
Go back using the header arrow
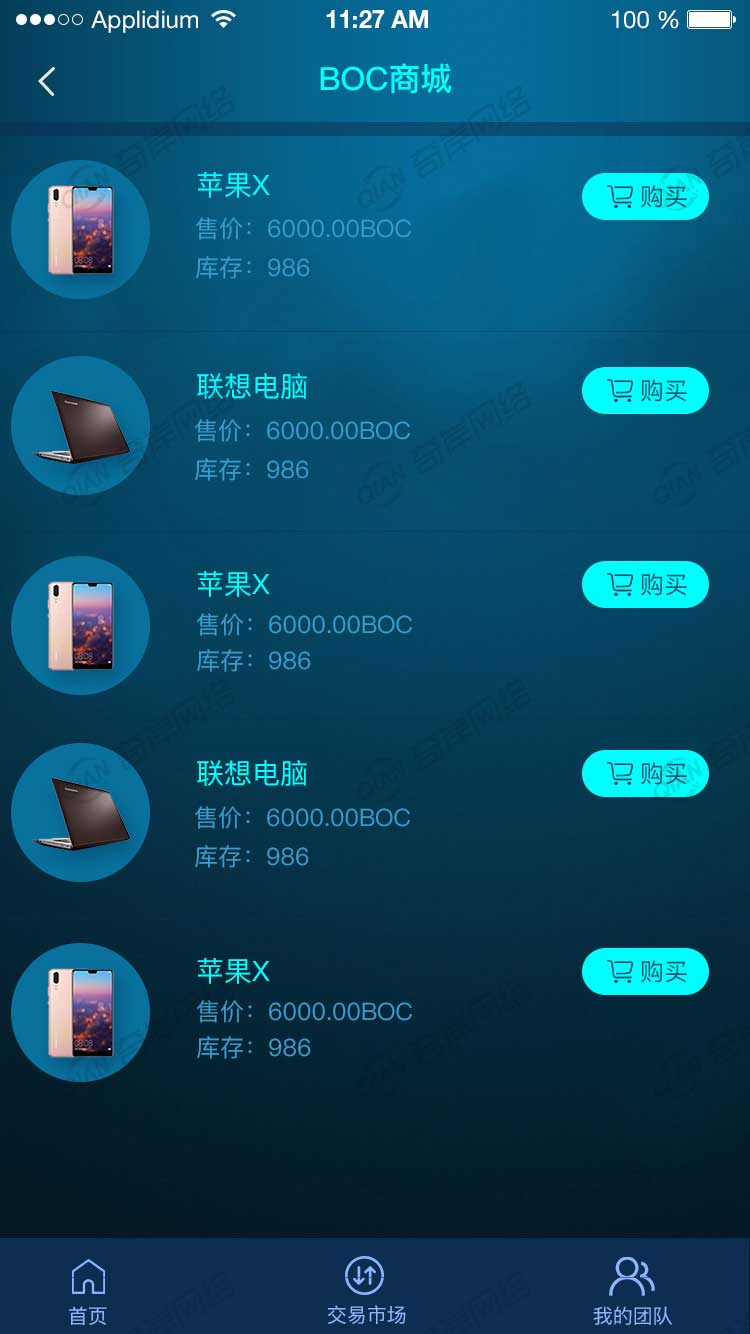pyautogui.click(x=46, y=81)
